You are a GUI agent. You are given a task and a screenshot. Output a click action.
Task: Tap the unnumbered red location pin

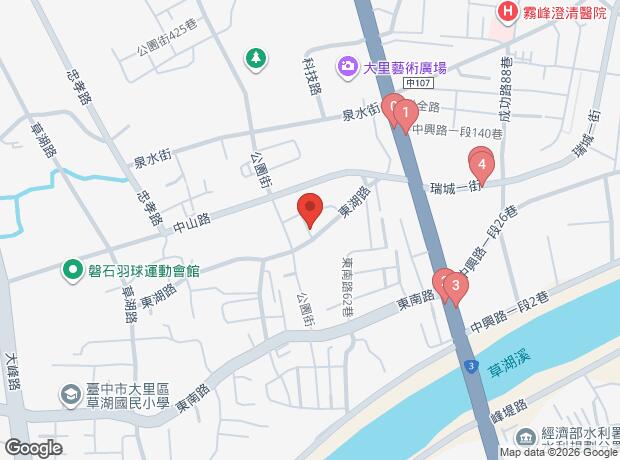(x=310, y=210)
